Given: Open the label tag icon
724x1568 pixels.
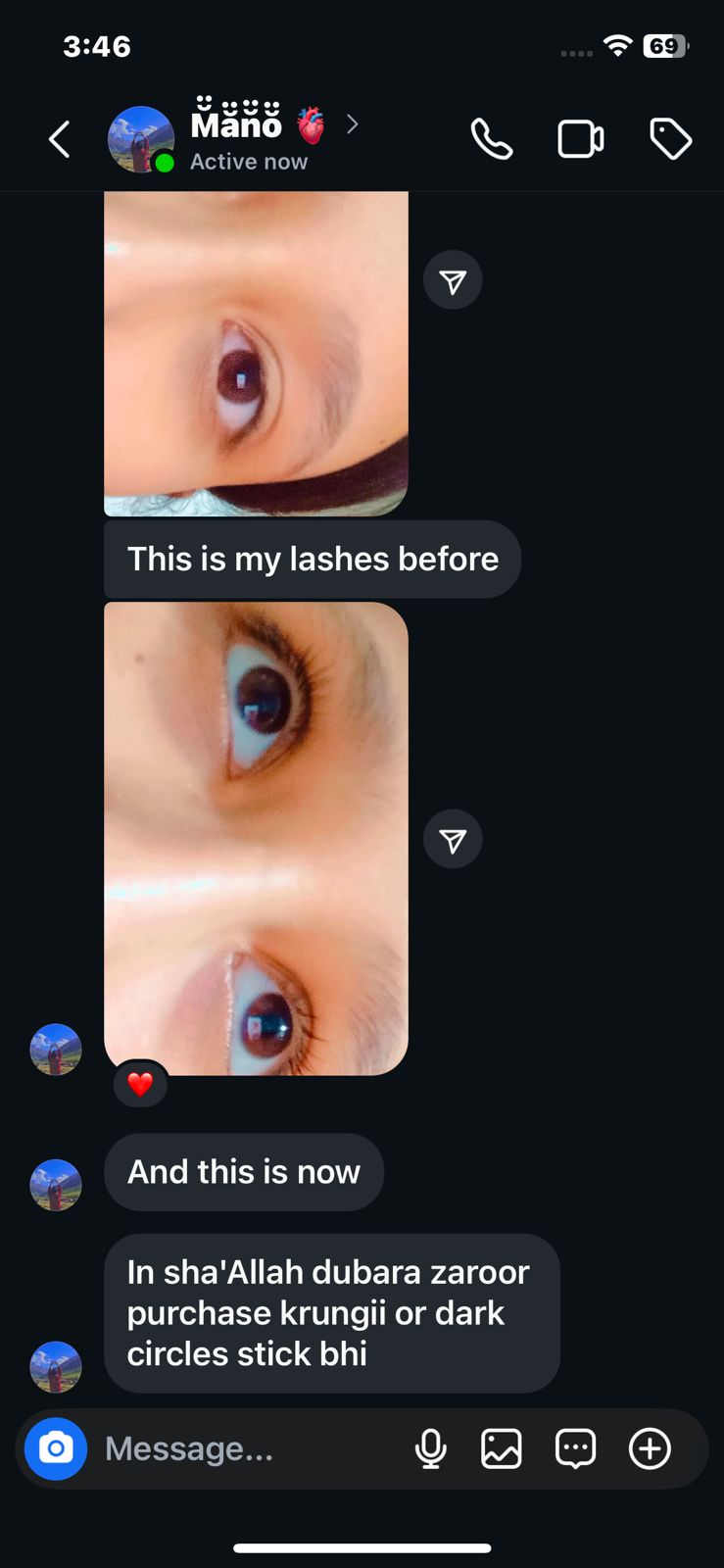Looking at the screenshot, I should tap(671, 139).
